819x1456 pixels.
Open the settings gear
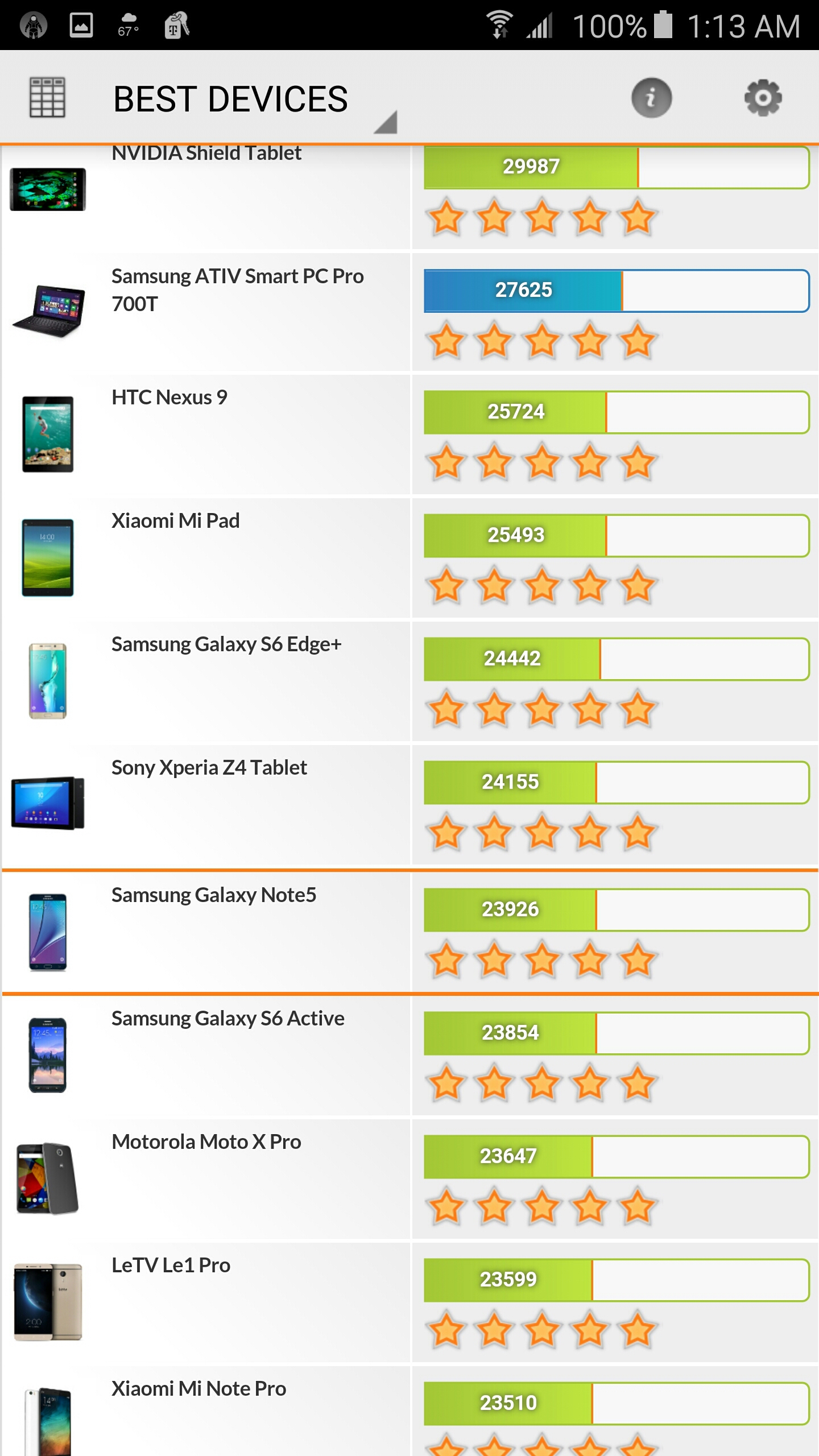[763, 98]
